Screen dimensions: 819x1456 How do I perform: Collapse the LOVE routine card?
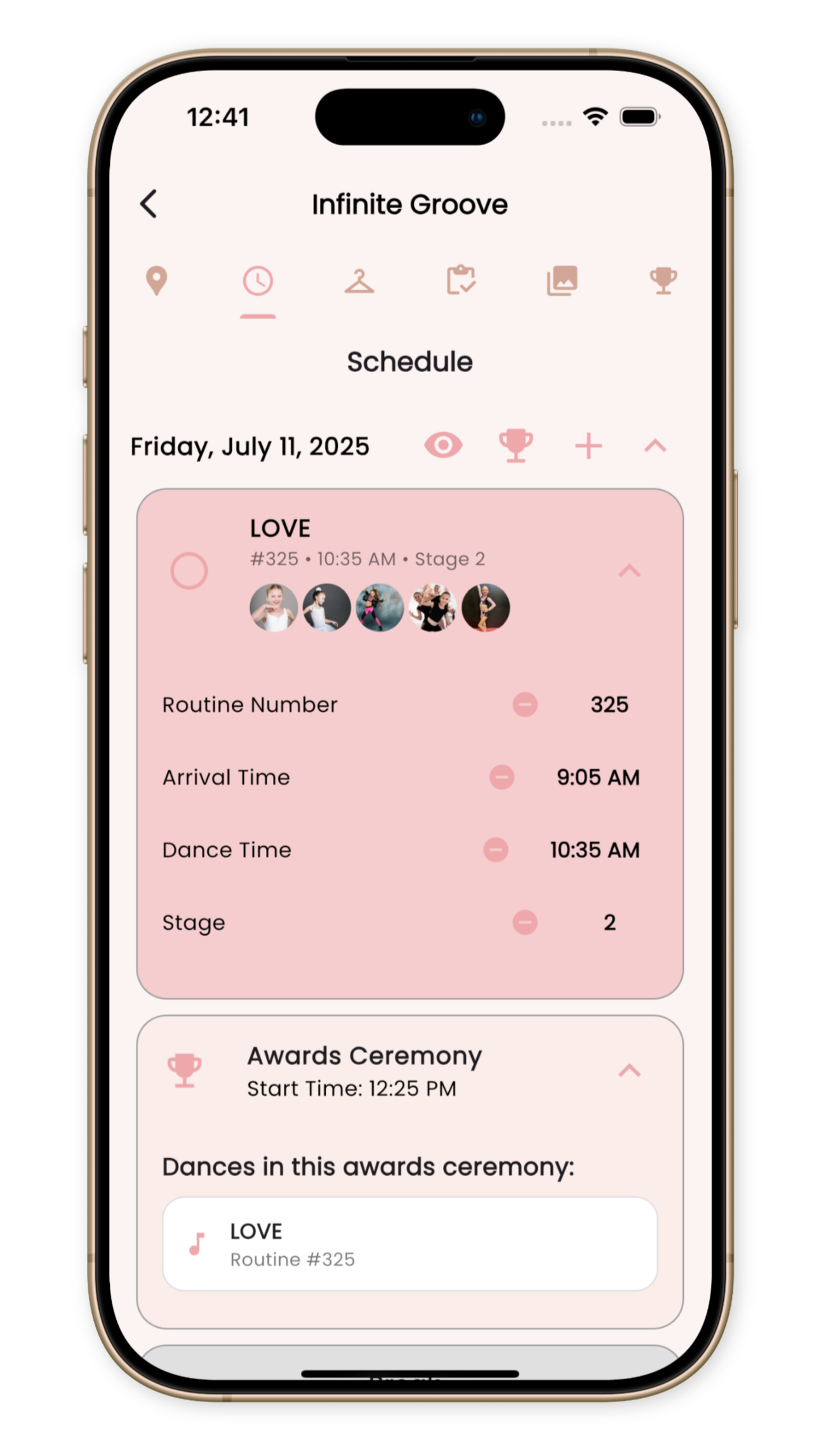(x=629, y=571)
